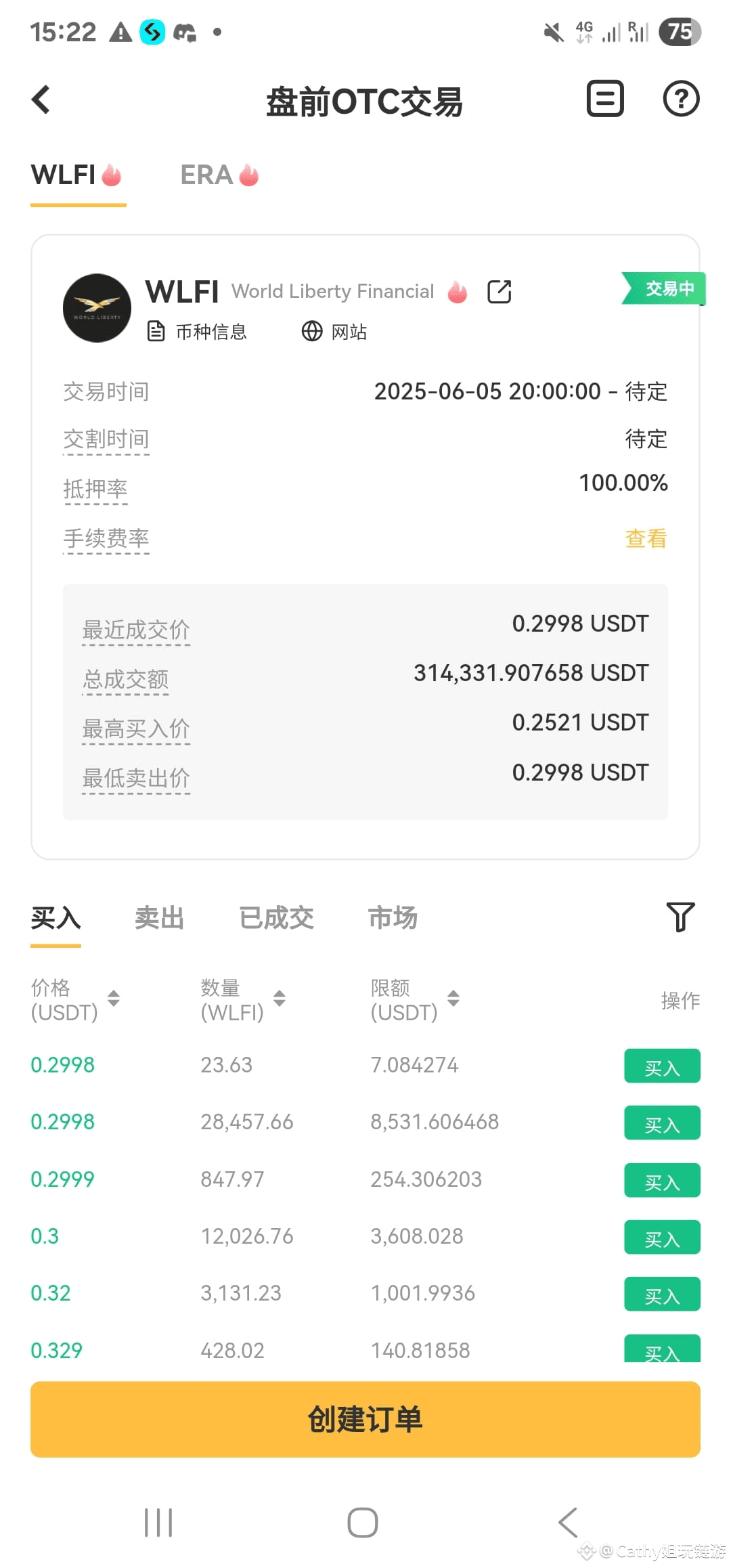Image resolution: width=731 pixels, height=1568 pixels.
Task: Tap the WLFI World Liberty logo
Action: click(x=96, y=308)
